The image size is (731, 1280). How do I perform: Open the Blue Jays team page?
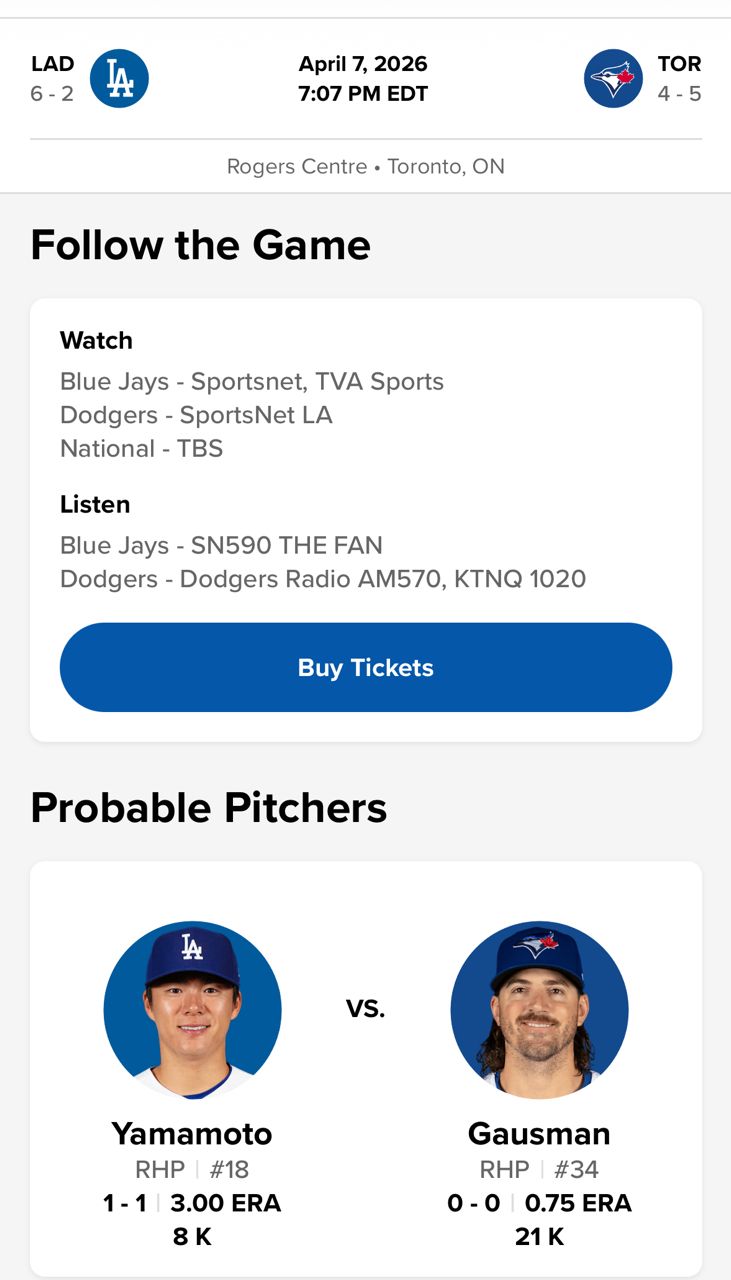[x=613, y=79]
